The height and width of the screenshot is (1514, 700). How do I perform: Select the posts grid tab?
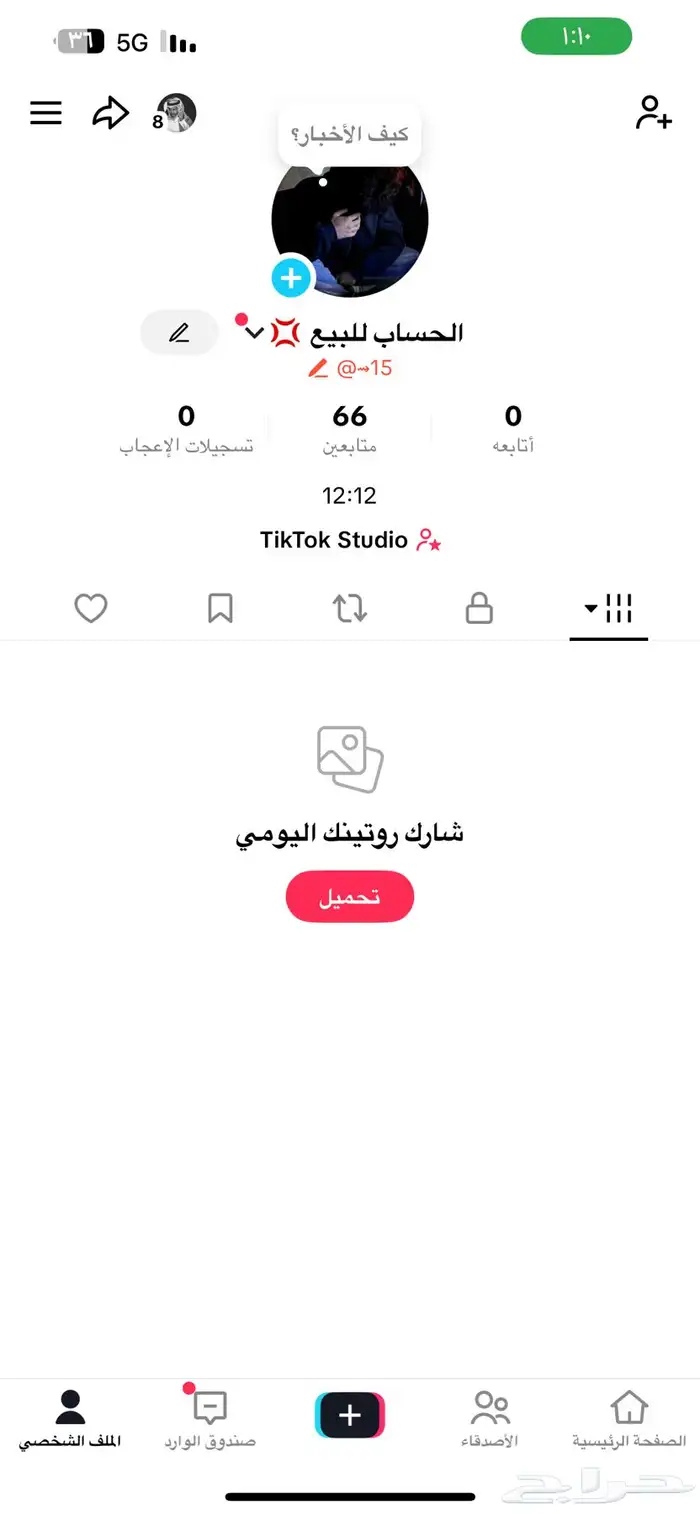coord(609,608)
